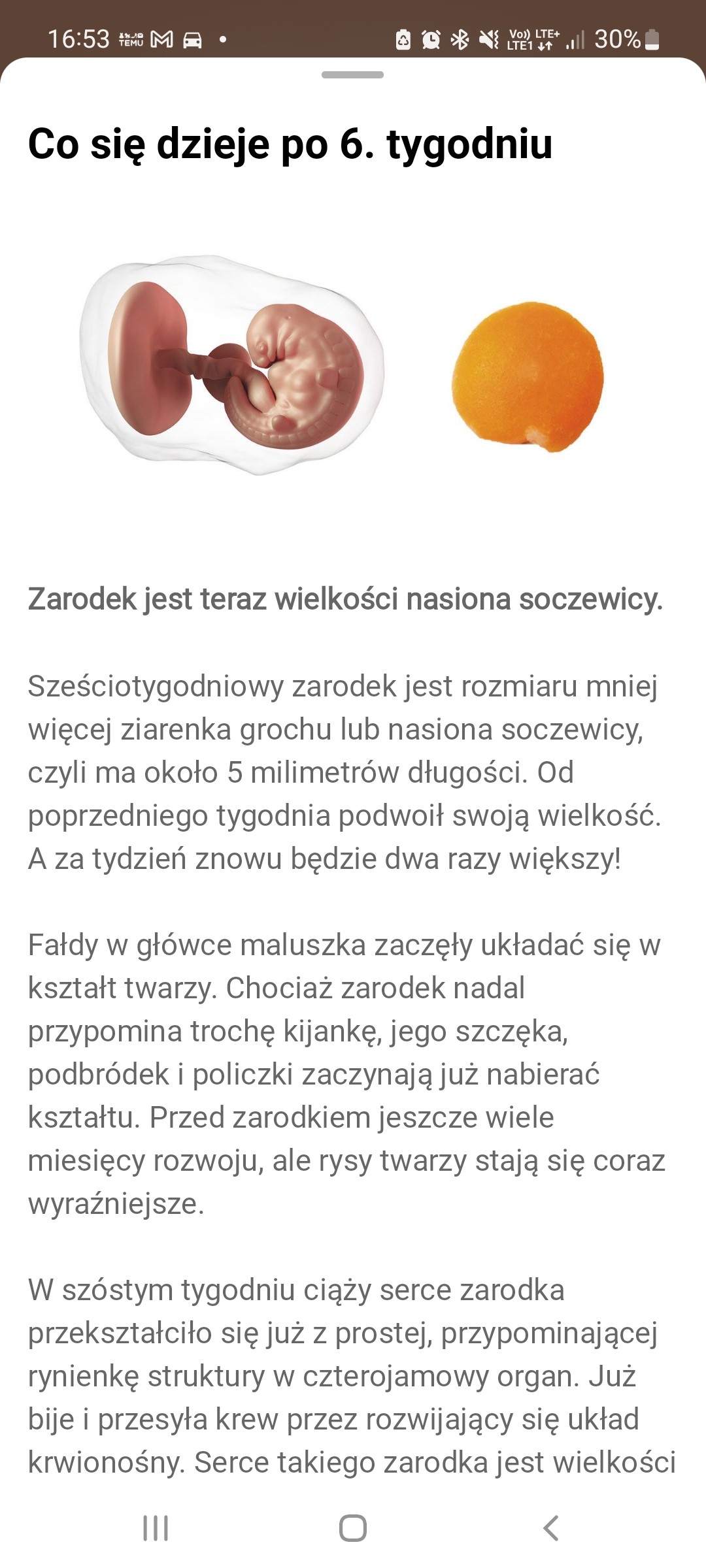Go to the home screen

click(353, 1528)
